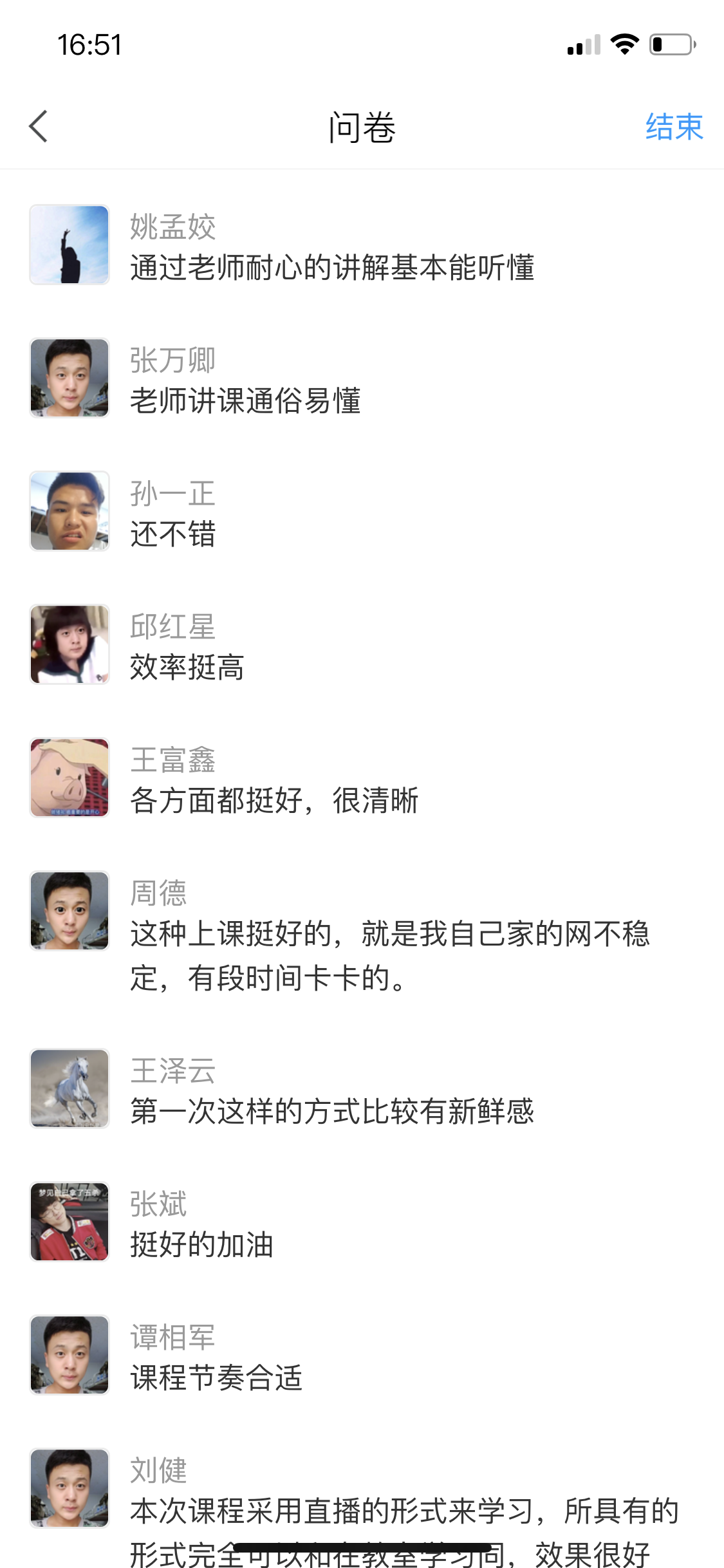
Task: Tap 结束 to end the questionnaire
Action: (674, 127)
